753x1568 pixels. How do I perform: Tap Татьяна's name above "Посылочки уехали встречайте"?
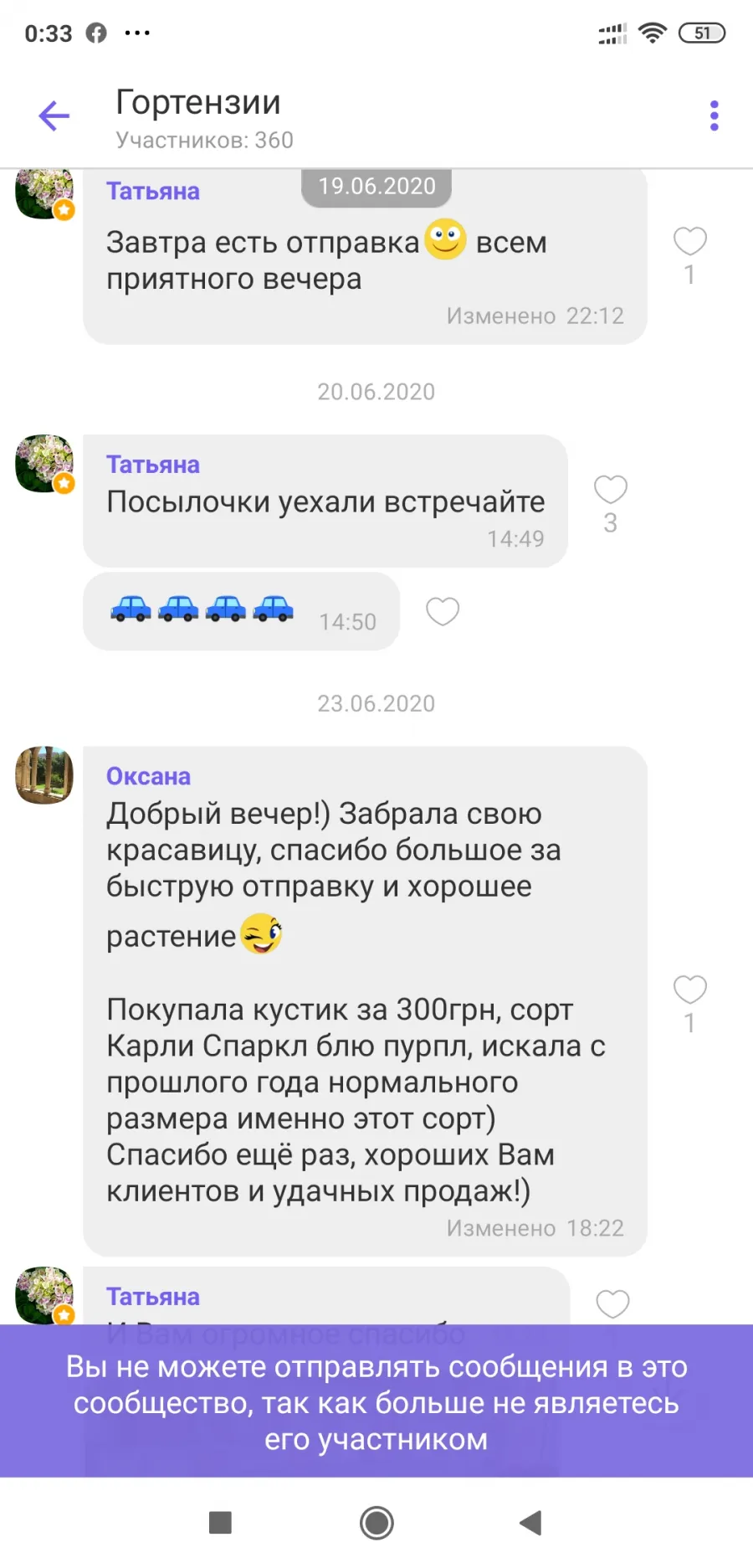[x=152, y=465]
